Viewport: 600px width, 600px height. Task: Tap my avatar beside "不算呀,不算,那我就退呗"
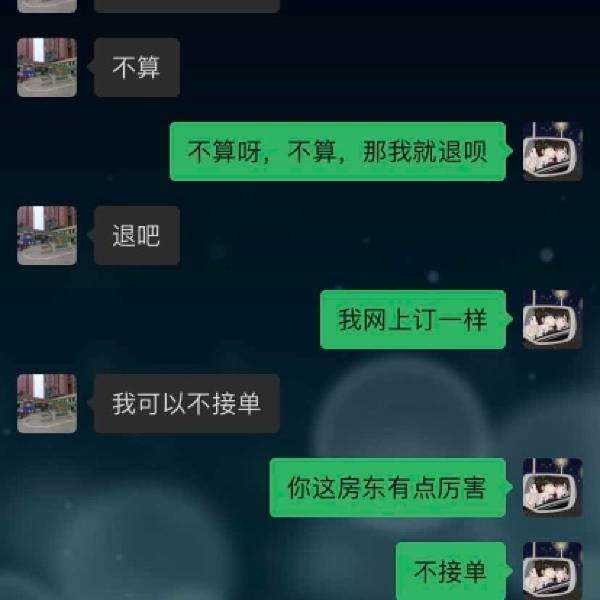coord(552,151)
